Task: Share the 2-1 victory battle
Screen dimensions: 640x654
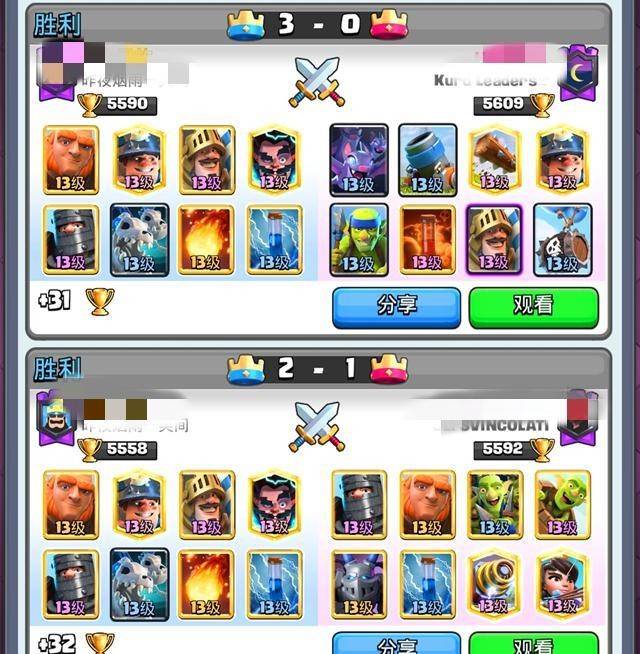Action: tap(396, 643)
